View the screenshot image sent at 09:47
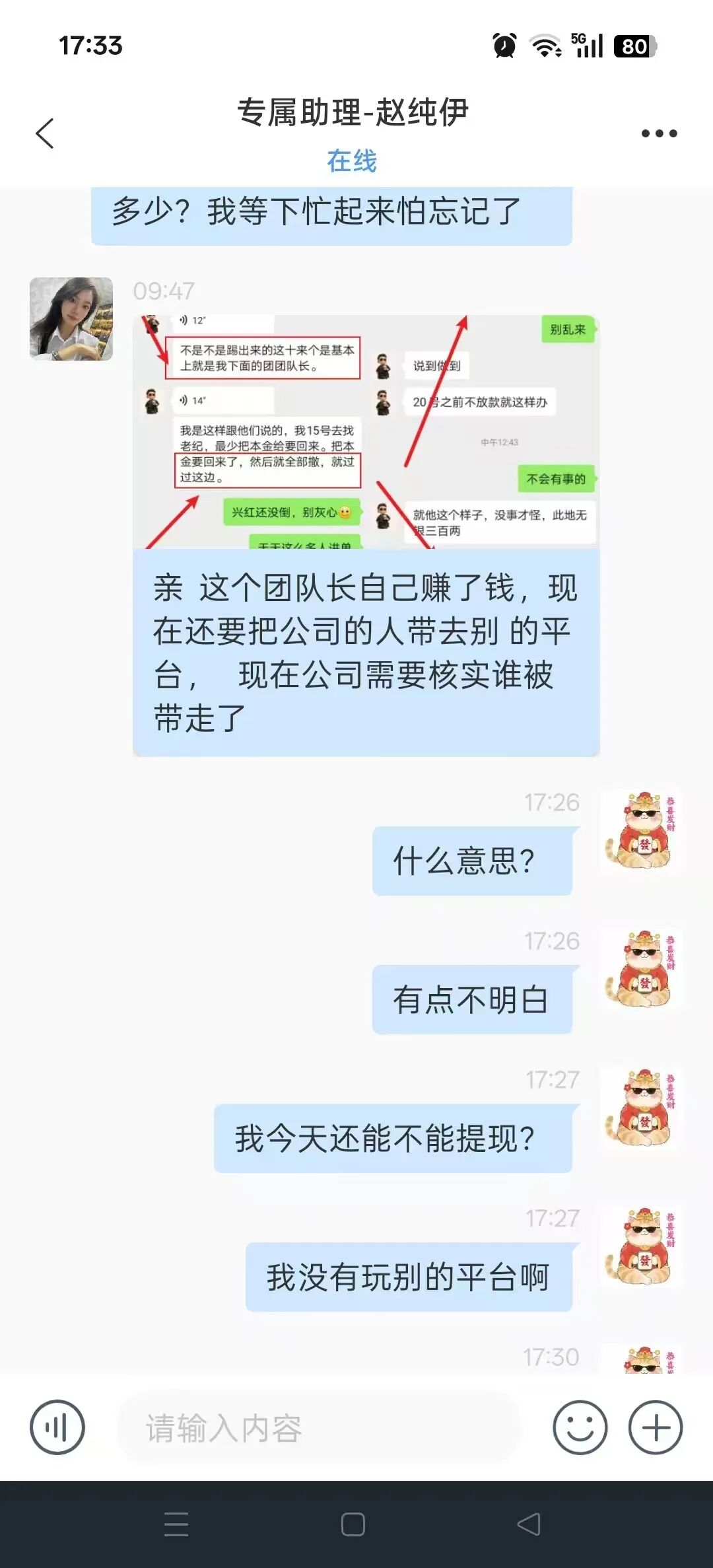The width and height of the screenshot is (713, 1568). coord(366,432)
